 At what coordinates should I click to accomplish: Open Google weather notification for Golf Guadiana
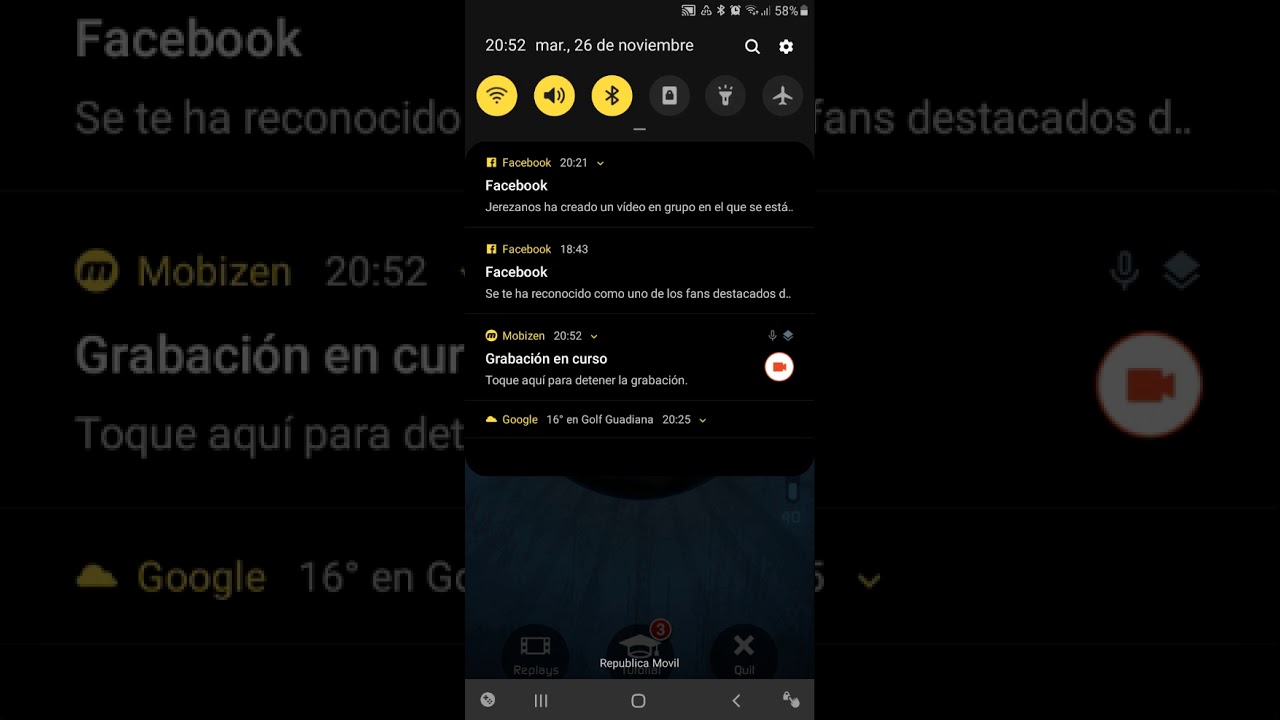(x=599, y=420)
